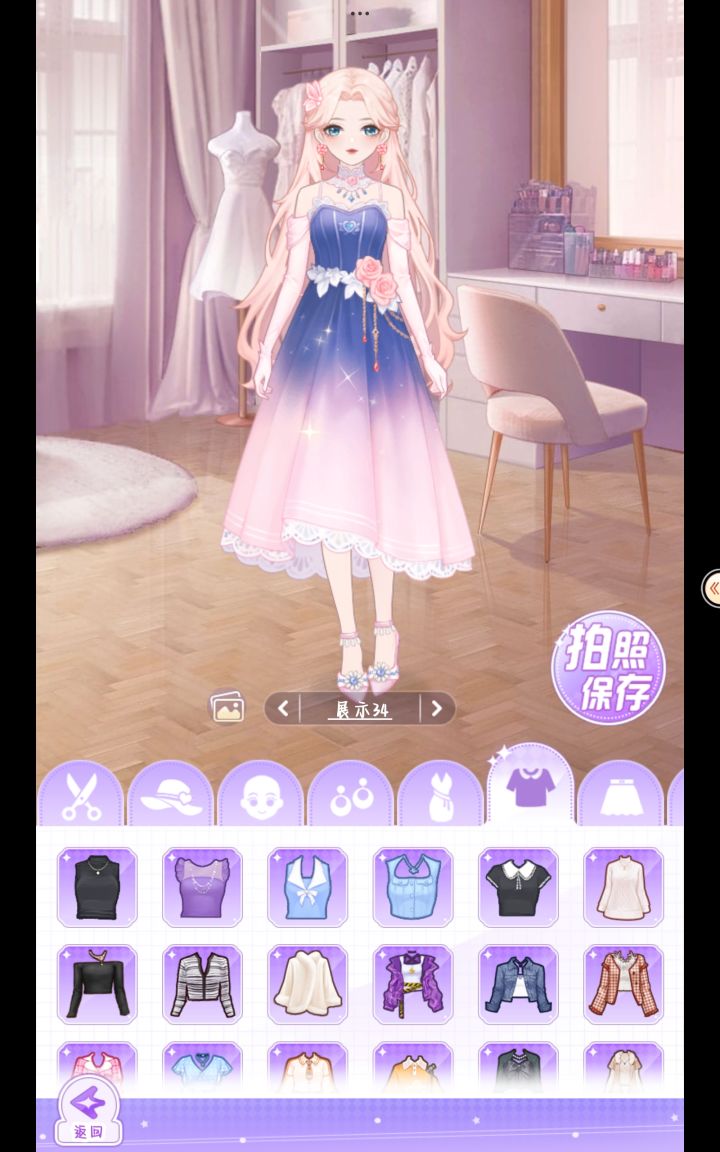Select the tops category tab

(x=528, y=786)
